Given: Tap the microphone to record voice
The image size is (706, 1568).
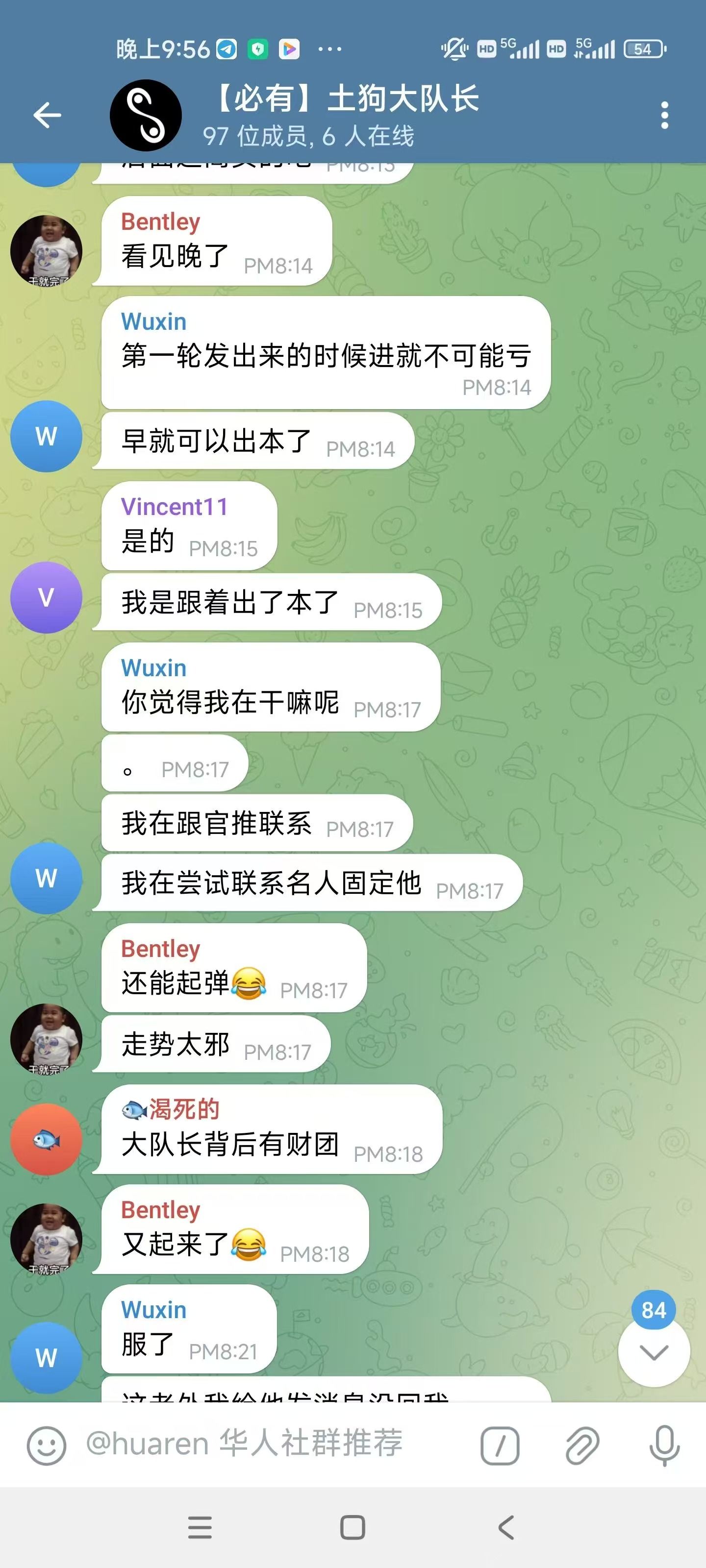Looking at the screenshot, I should coord(664,1445).
